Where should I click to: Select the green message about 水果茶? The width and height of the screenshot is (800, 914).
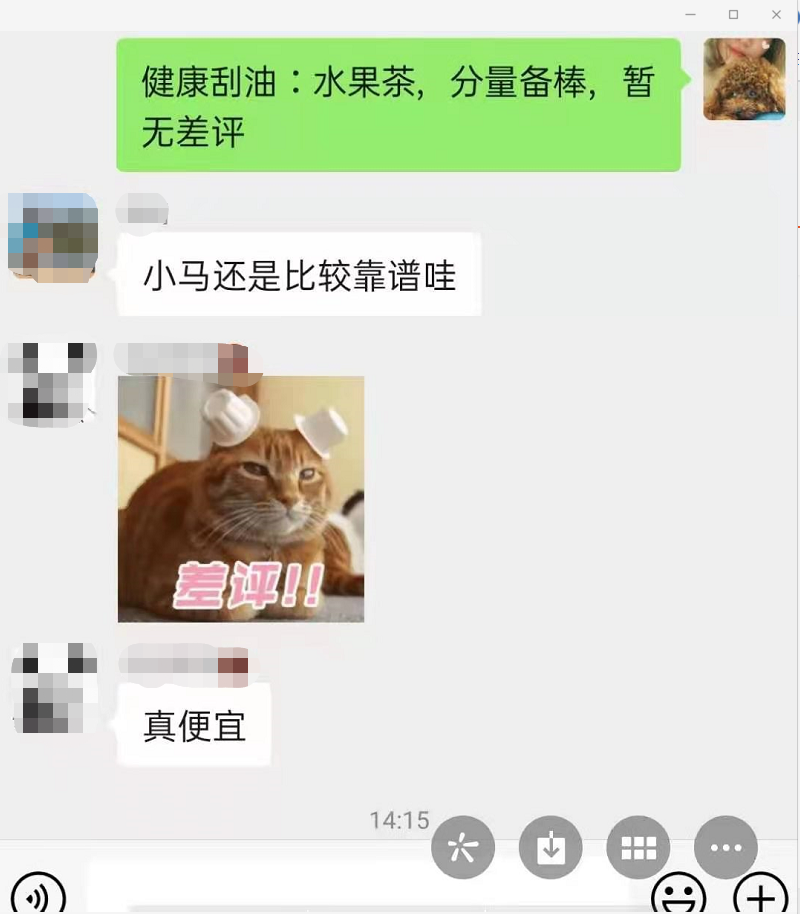point(398,102)
